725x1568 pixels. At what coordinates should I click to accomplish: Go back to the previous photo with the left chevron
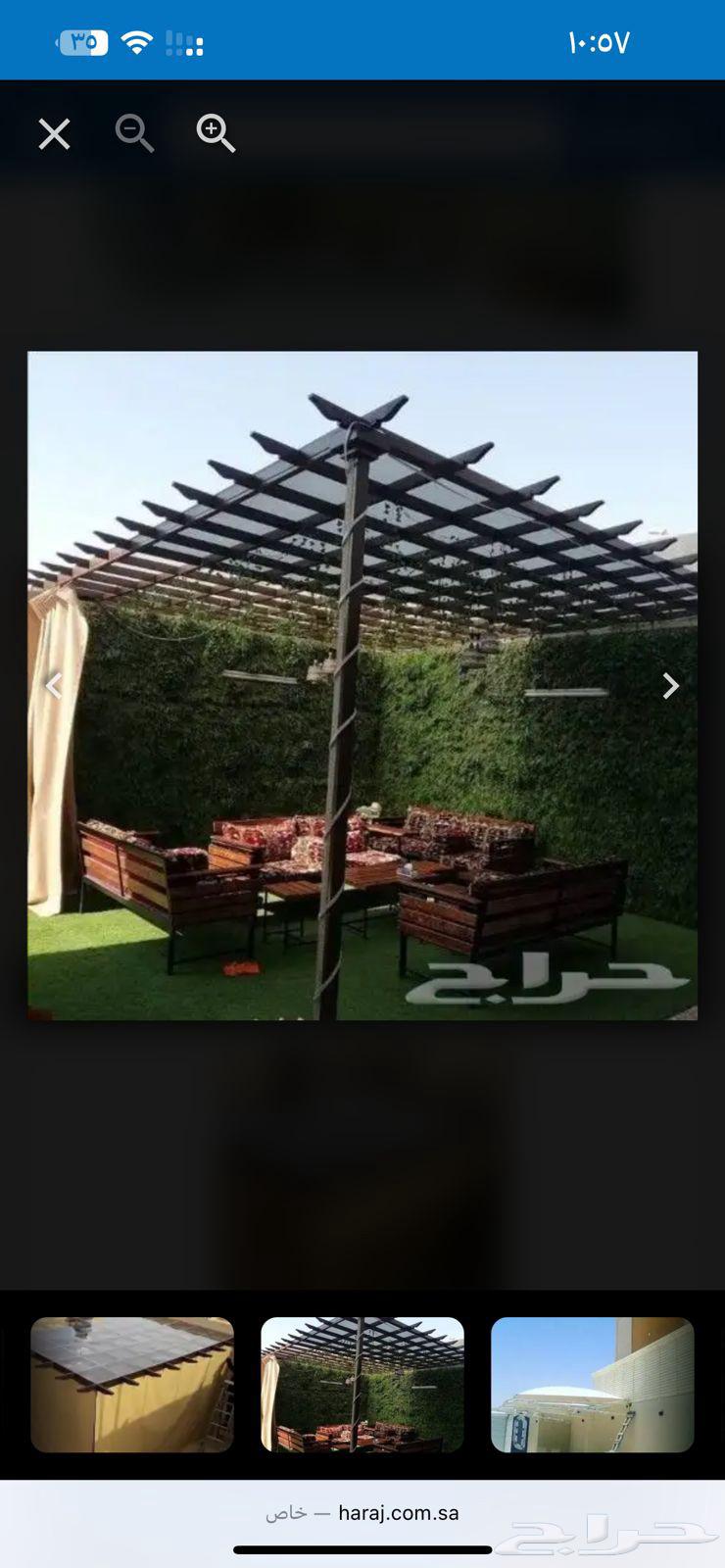55,686
